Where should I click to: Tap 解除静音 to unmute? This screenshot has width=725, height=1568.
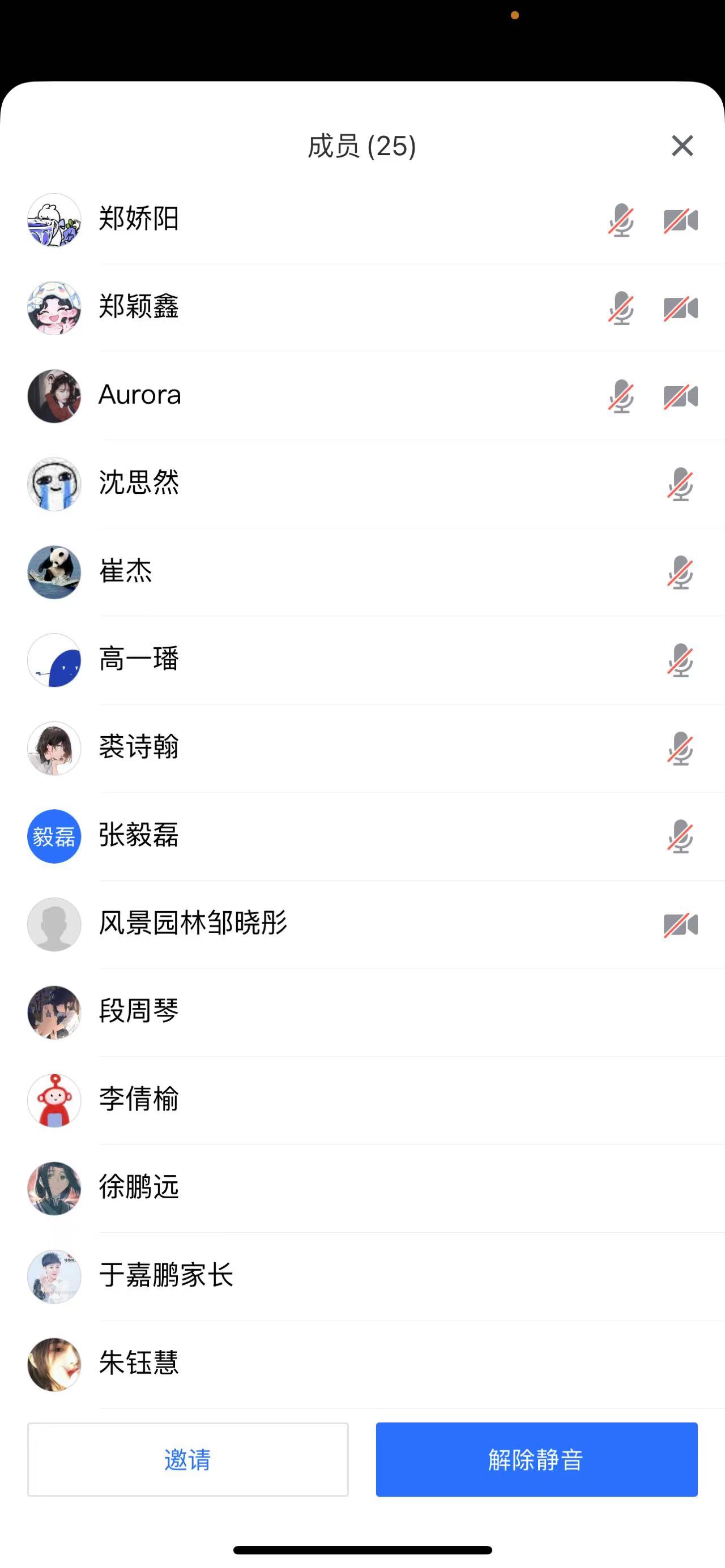(536, 1459)
